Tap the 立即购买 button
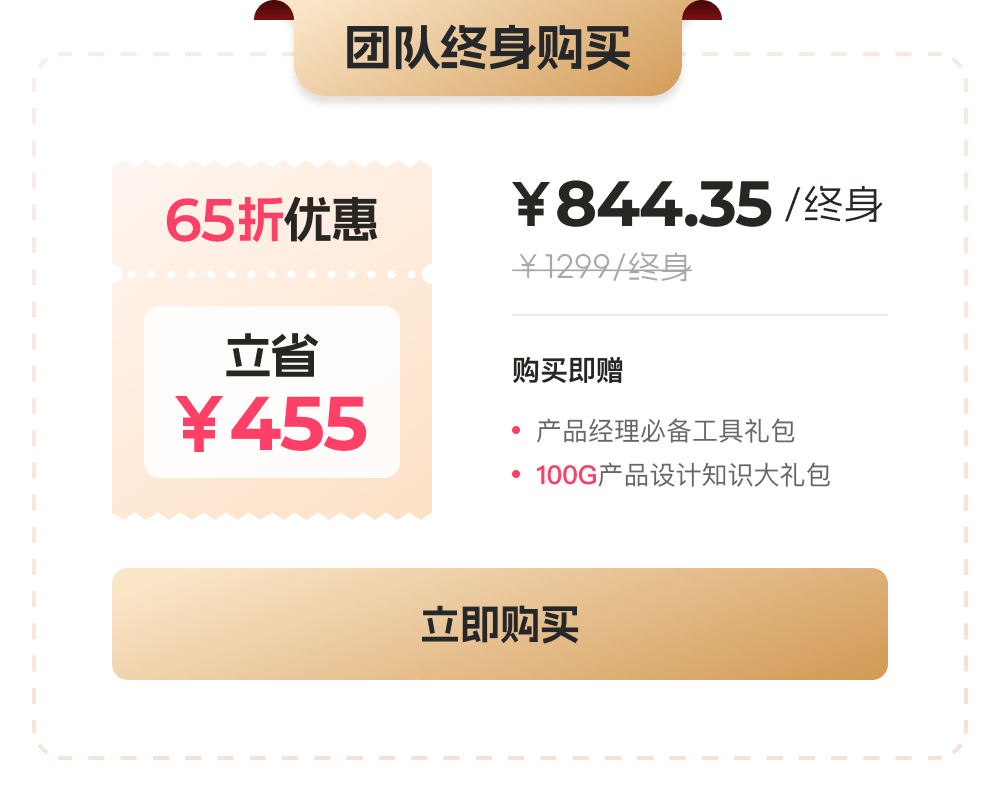Viewport: 1000px width, 792px height. (499, 624)
